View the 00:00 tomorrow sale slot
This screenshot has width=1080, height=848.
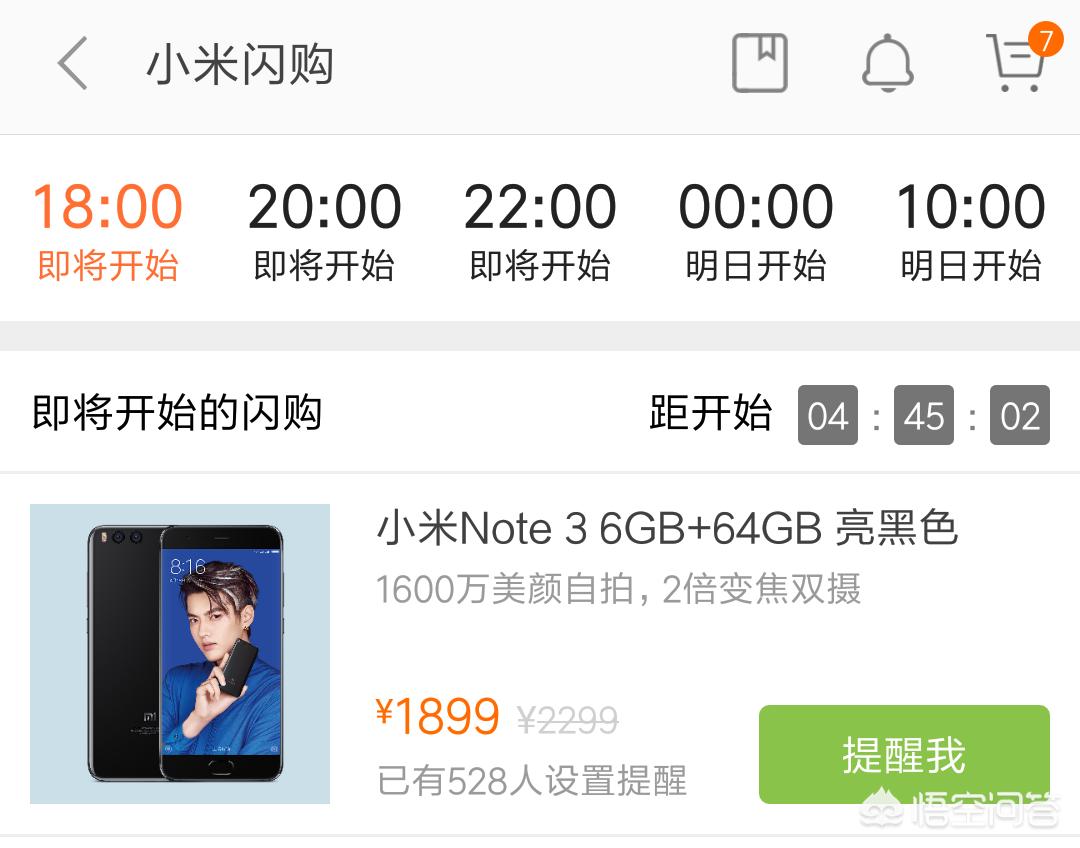click(x=756, y=230)
